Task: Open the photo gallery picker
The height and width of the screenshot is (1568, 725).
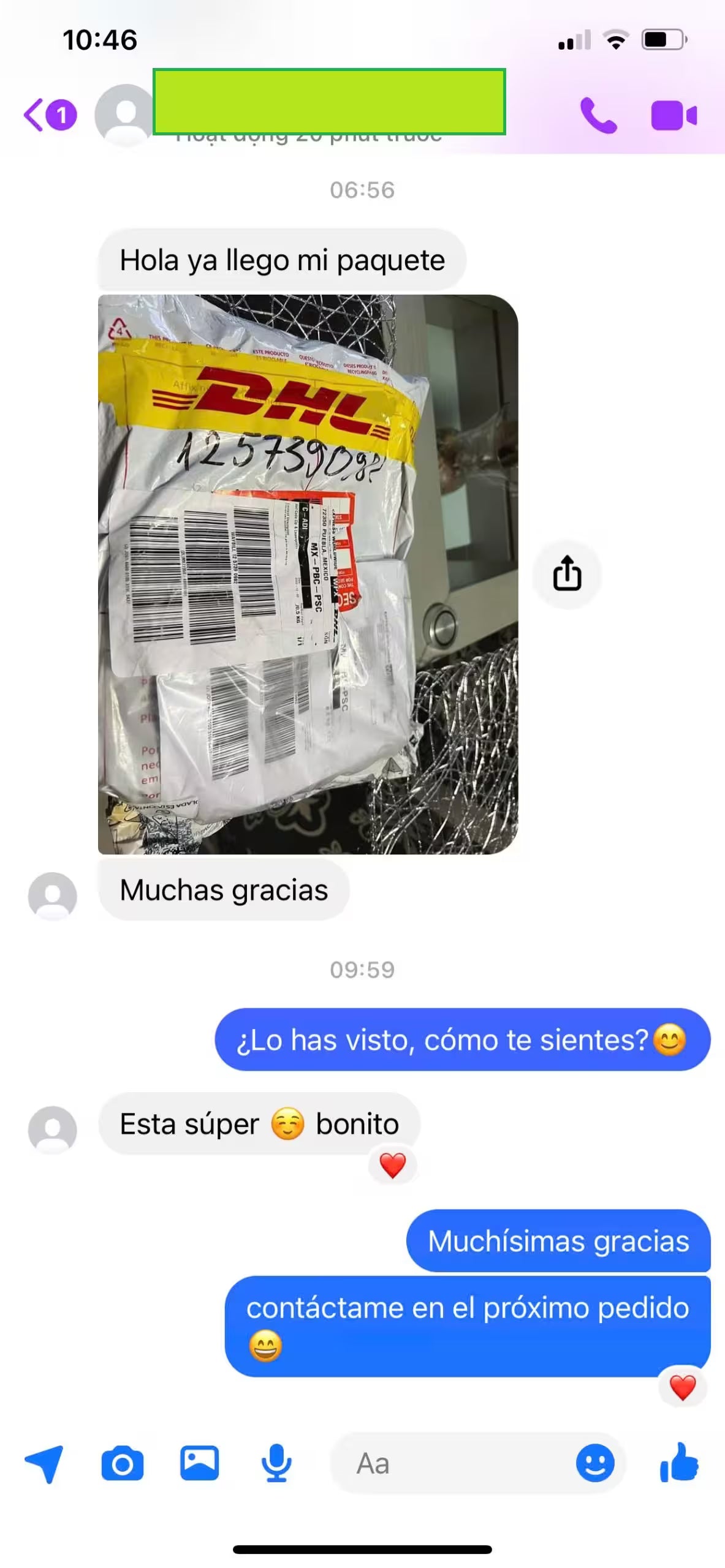Action: click(x=199, y=1463)
